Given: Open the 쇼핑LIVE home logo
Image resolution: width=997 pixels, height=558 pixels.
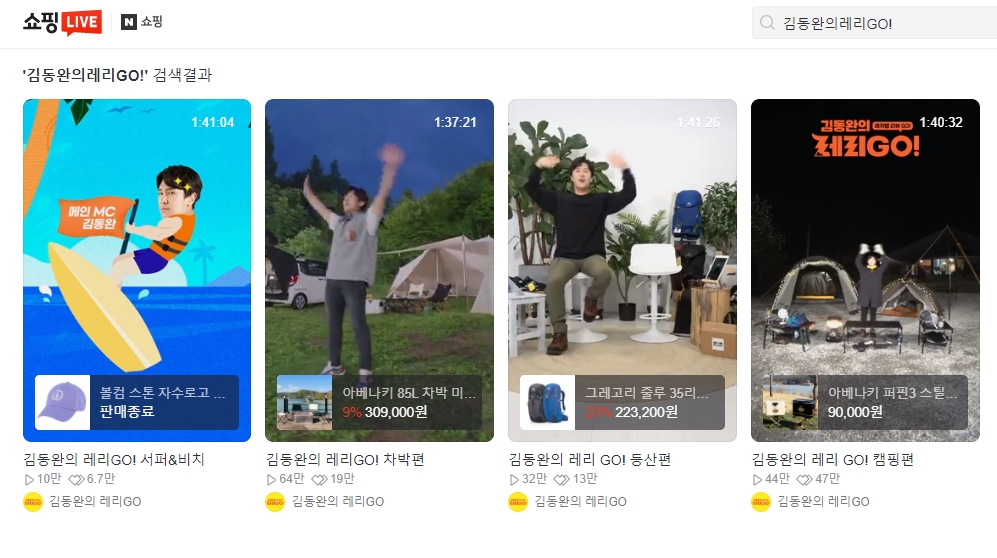Looking at the screenshot, I should [x=62, y=22].
